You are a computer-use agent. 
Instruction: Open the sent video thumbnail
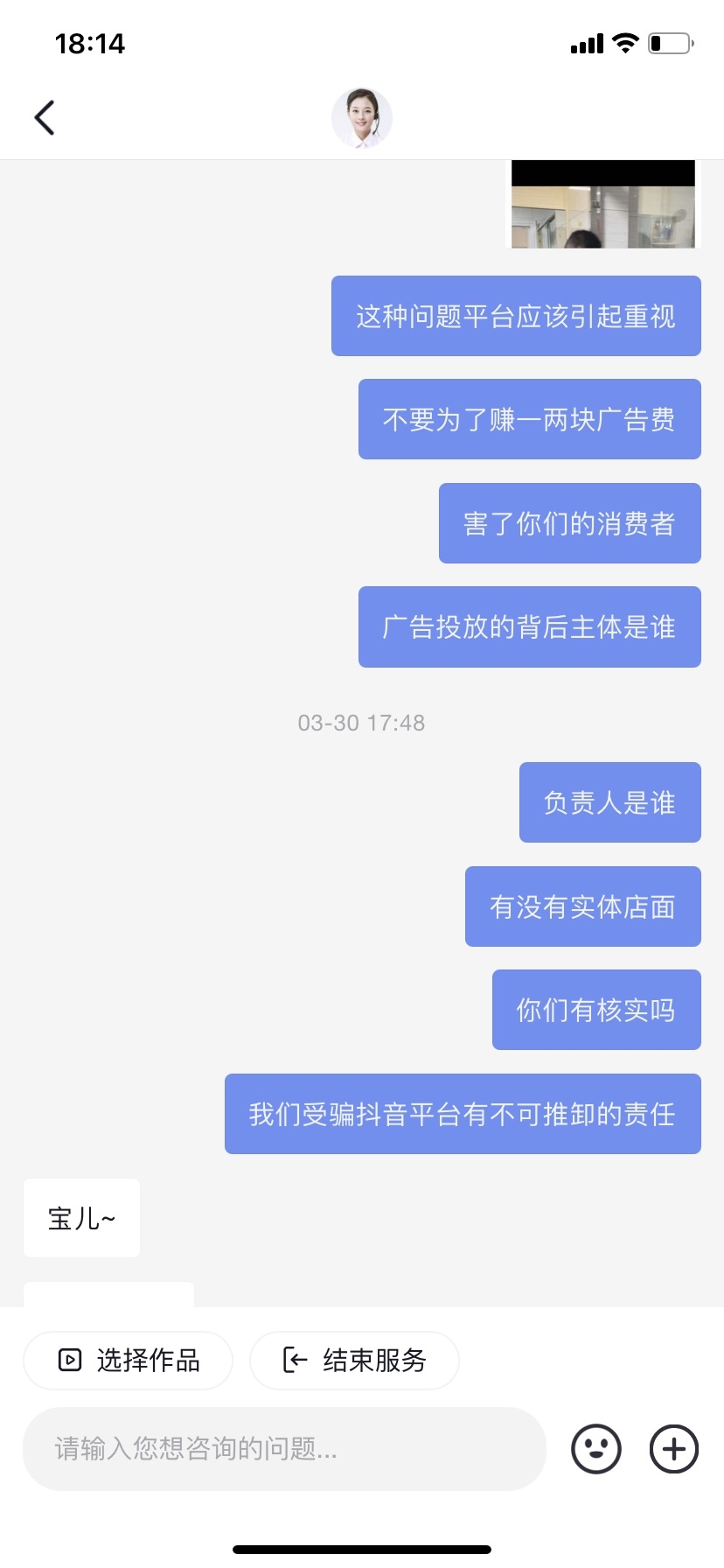point(603,205)
